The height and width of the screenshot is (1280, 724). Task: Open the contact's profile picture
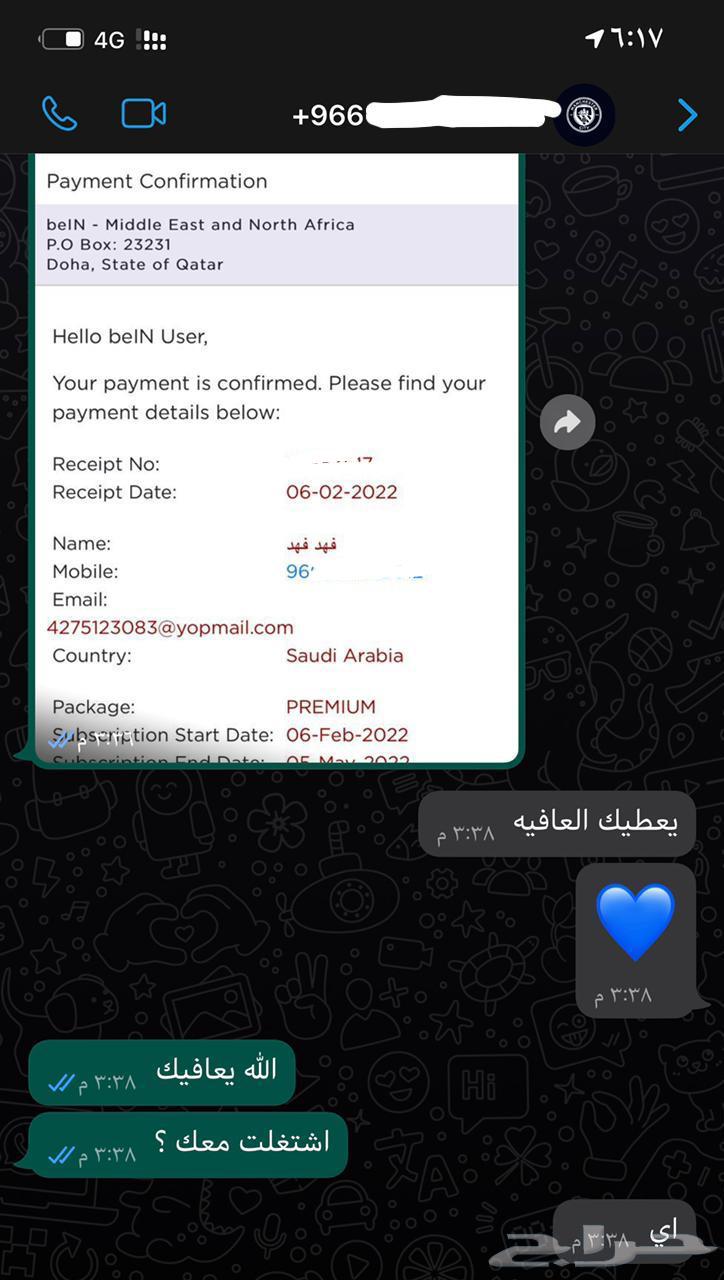pyautogui.click(x=585, y=115)
